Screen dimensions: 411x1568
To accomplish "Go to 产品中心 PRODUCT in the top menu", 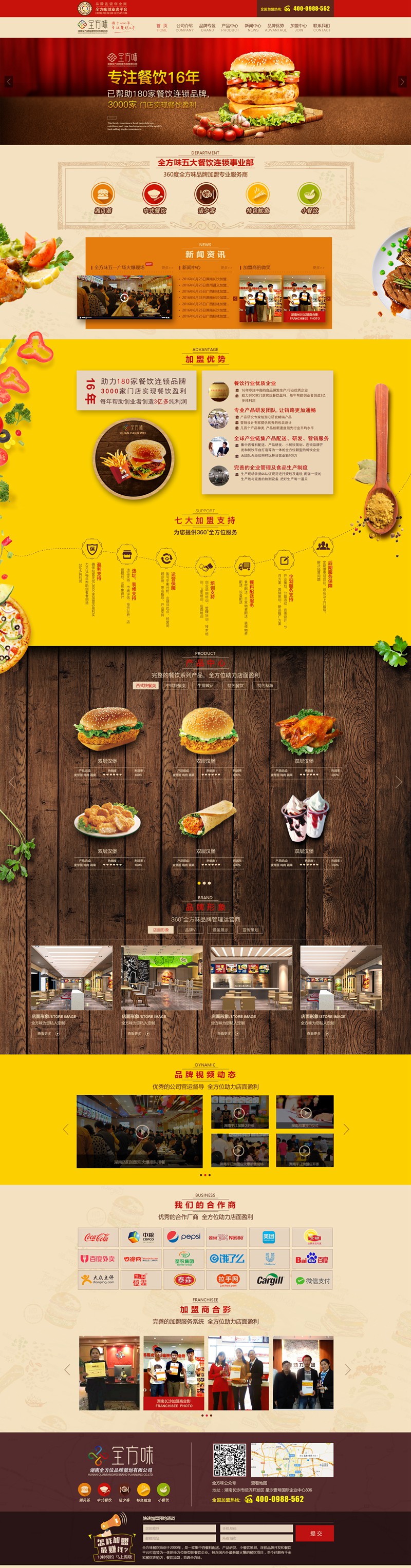I will pyautogui.click(x=230, y=27).
